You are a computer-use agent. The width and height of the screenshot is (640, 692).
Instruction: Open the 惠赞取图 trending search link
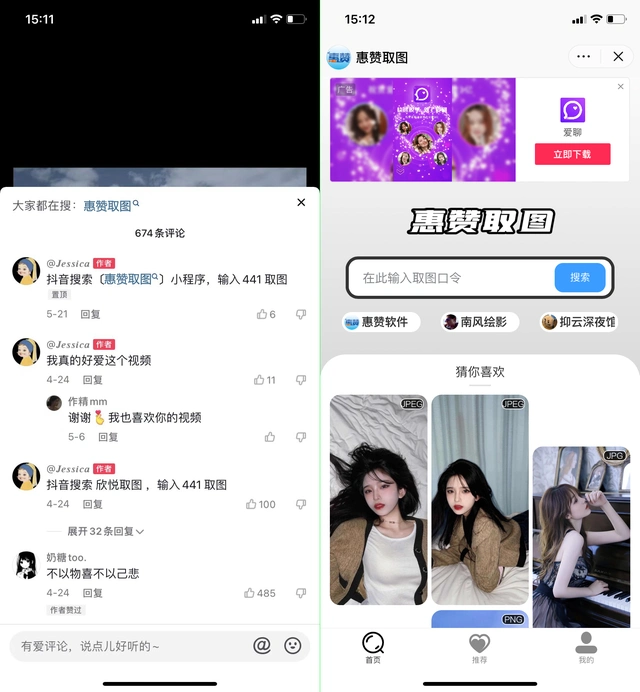coord(110,205)
